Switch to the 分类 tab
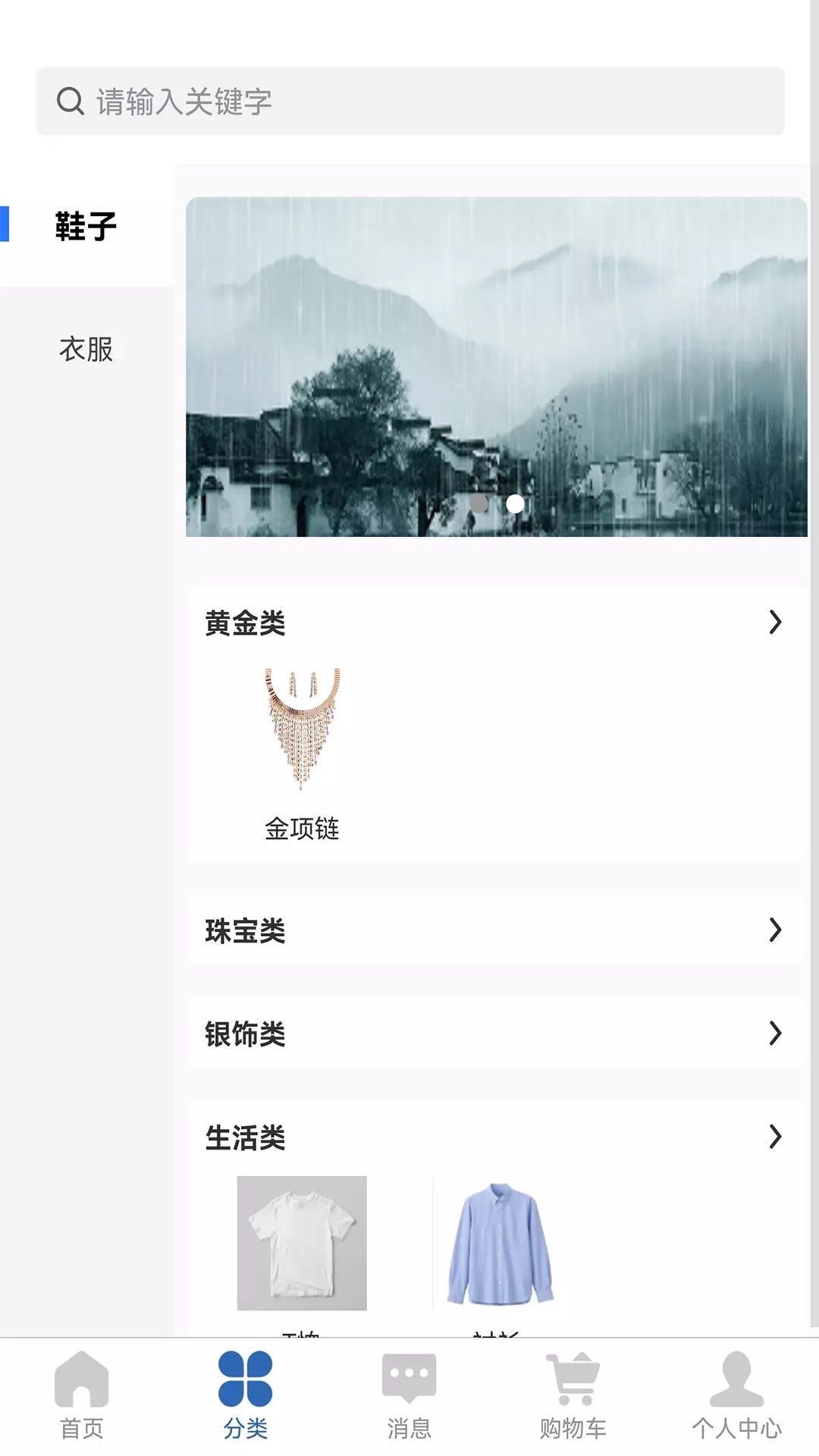This screenshot has height=1456, width=819. tap(245, 1395)
